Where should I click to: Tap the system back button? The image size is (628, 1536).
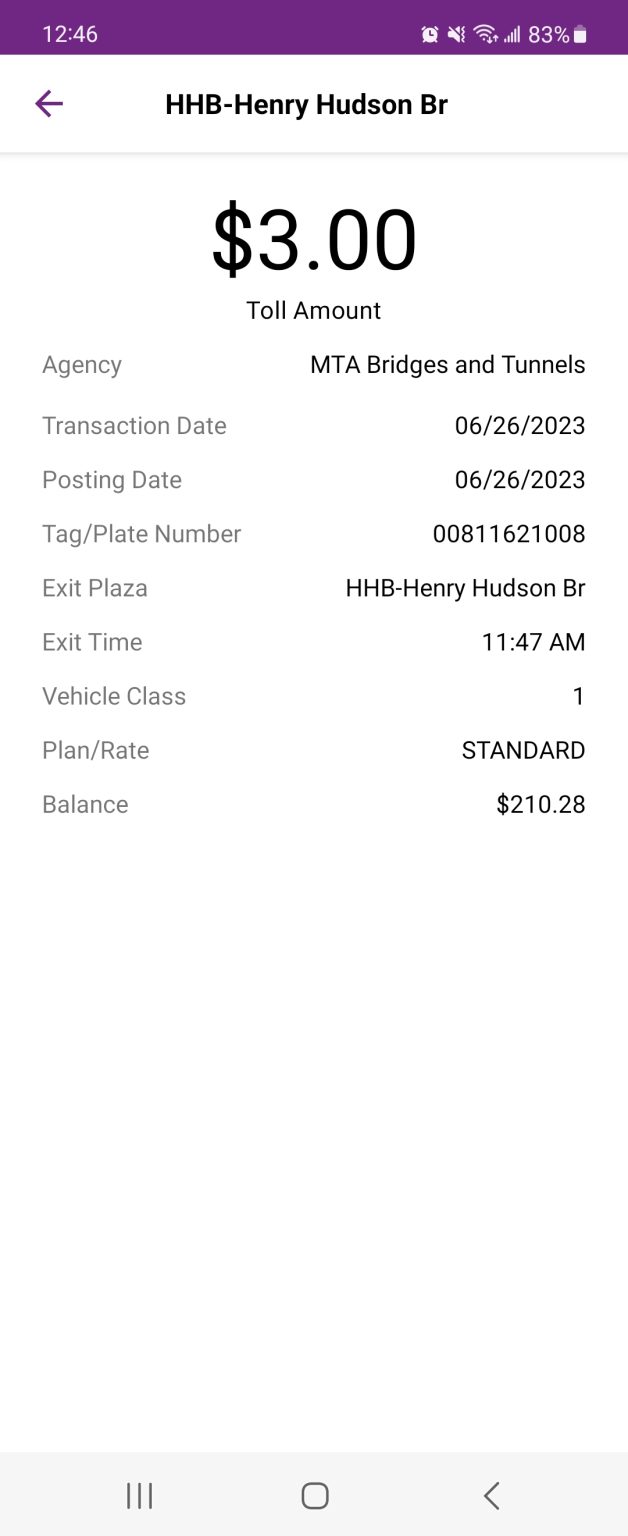(491, 1495)
